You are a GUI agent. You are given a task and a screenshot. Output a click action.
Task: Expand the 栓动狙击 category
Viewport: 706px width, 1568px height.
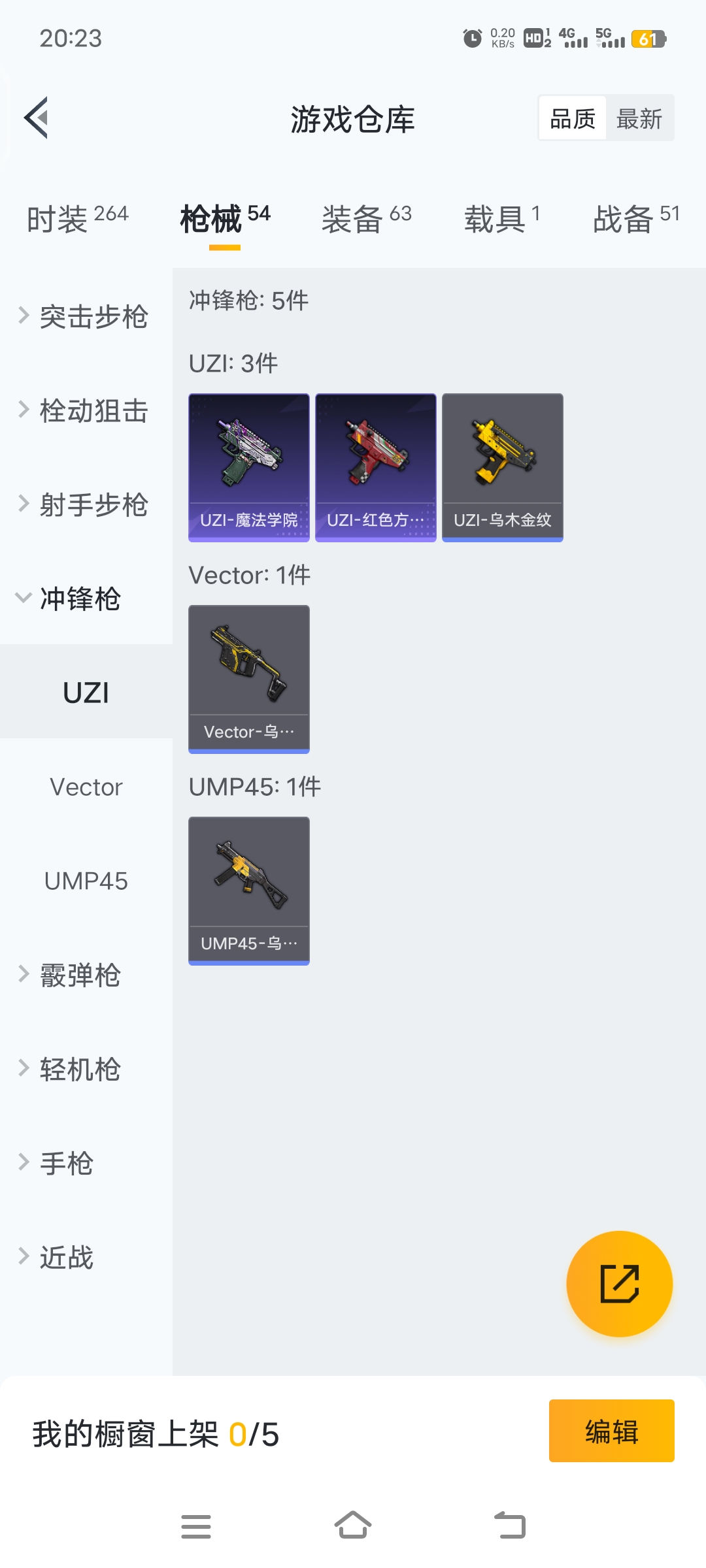pyautogui.click(x=85, y=411)
